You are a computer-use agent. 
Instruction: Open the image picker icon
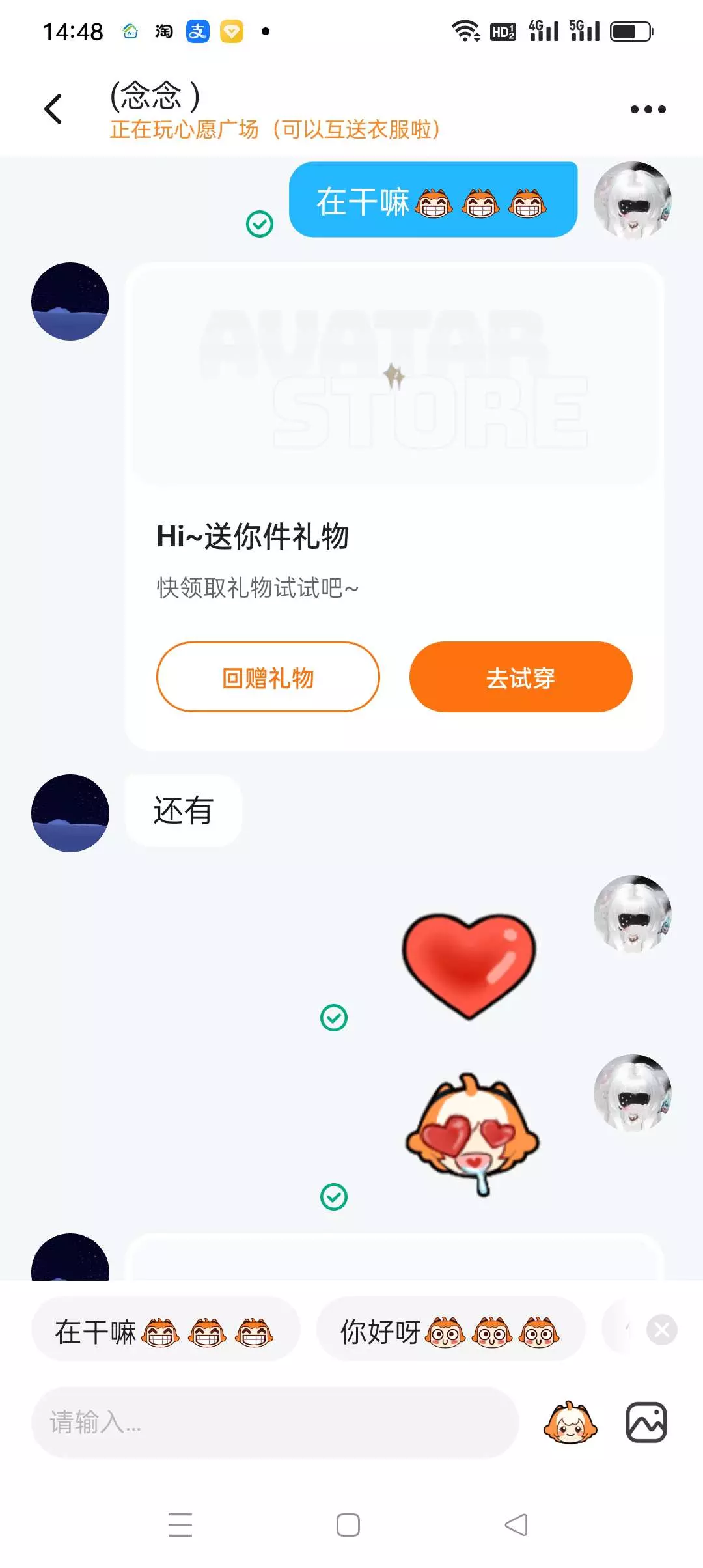click(x=646, y=1422)
